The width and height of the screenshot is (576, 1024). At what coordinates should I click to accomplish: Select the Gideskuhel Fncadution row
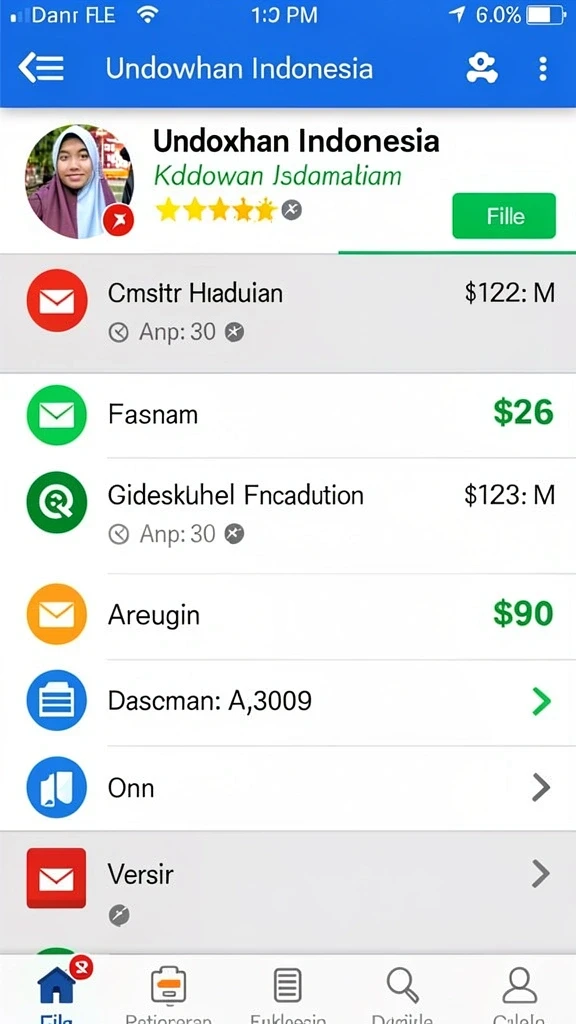click(x=288, y=515)
